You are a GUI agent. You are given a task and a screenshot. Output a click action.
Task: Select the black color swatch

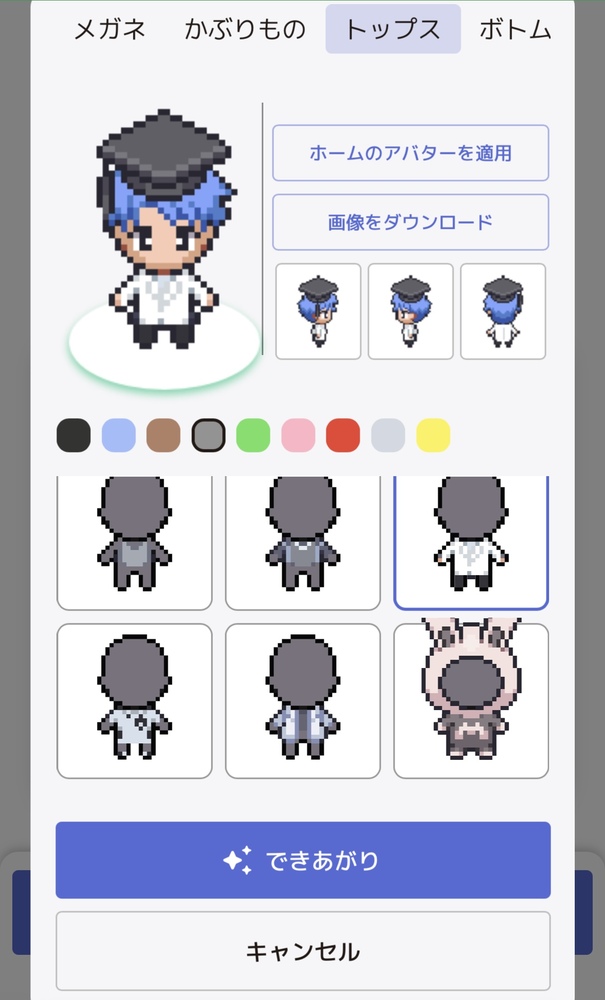(73, 435)
